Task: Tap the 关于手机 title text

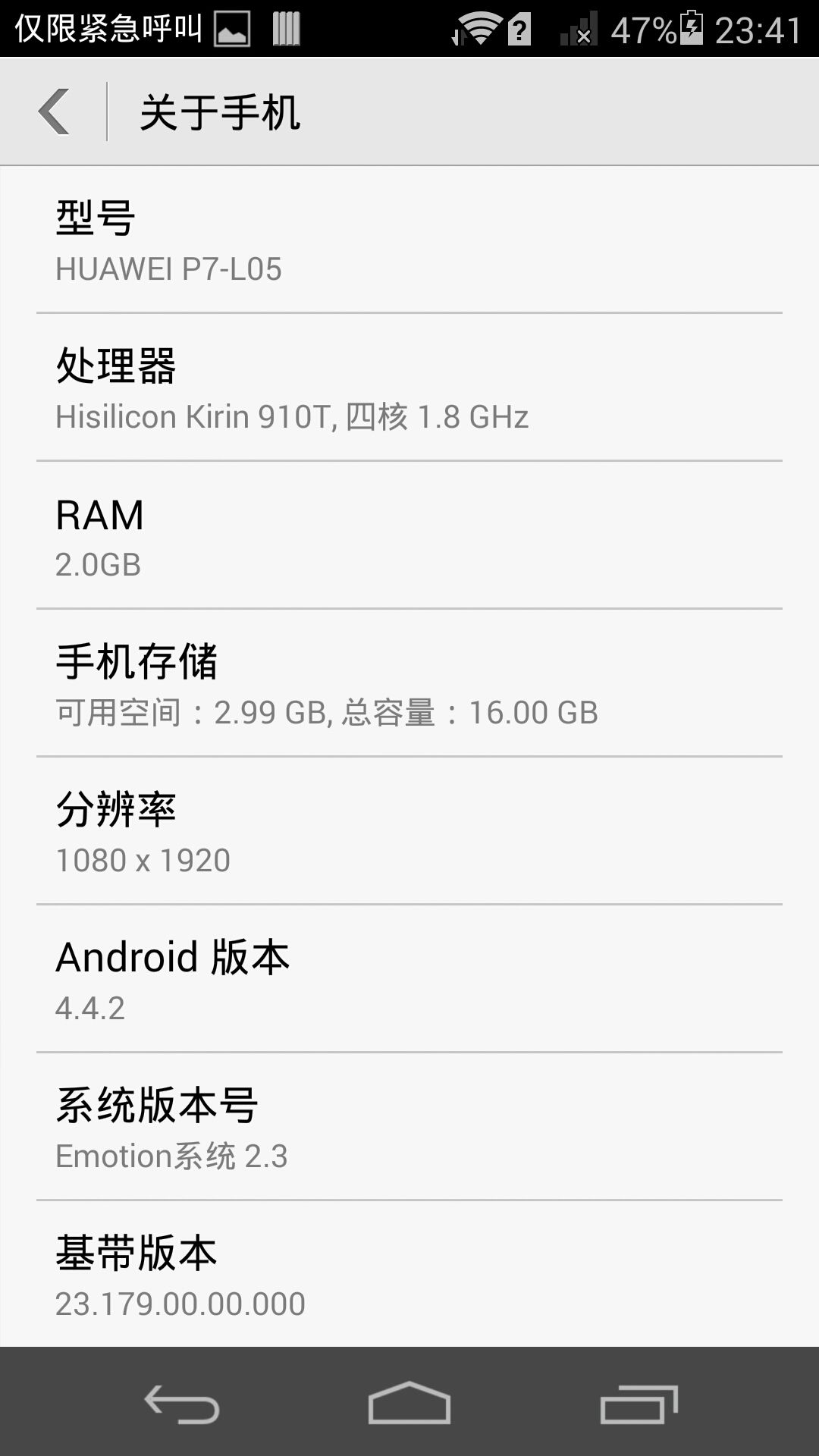Action: 220,110
